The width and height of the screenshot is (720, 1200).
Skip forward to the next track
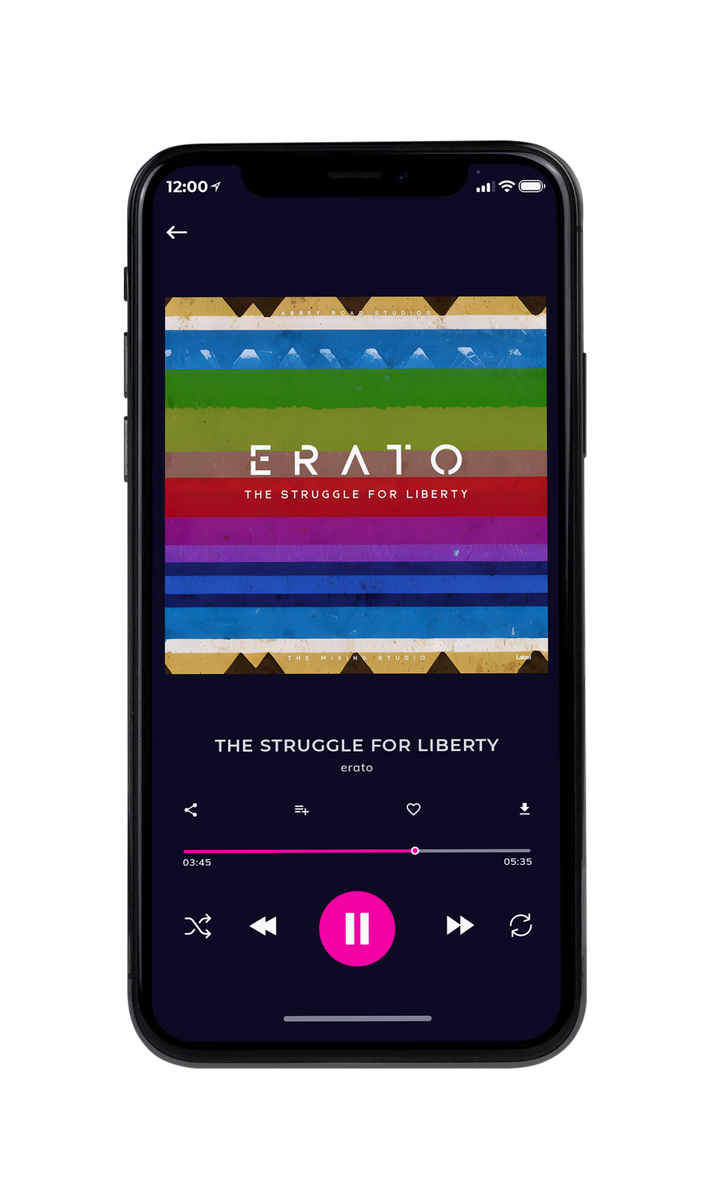click(x=460, y=926)
